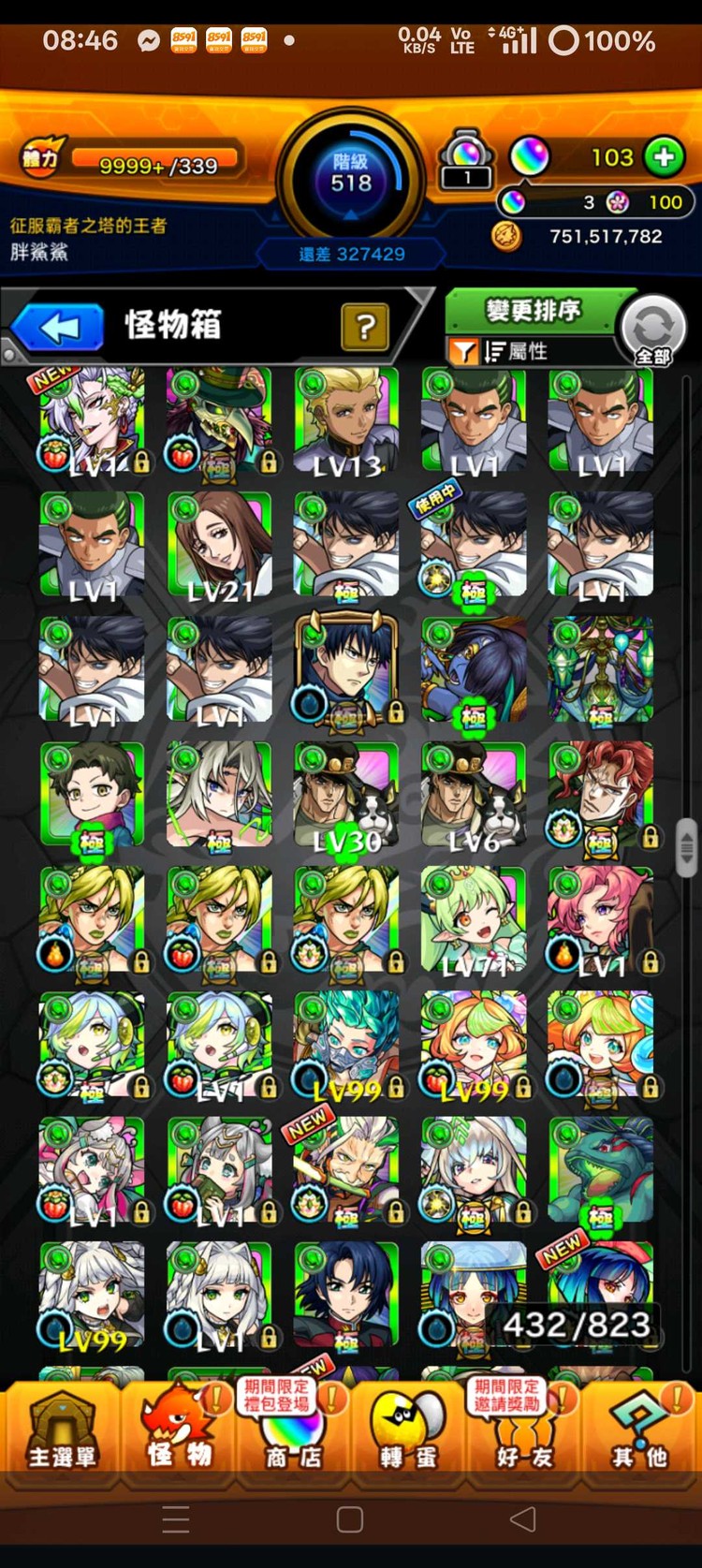Tap the system home button
The image size is (702, 1568).
[x=350, y=1518]
